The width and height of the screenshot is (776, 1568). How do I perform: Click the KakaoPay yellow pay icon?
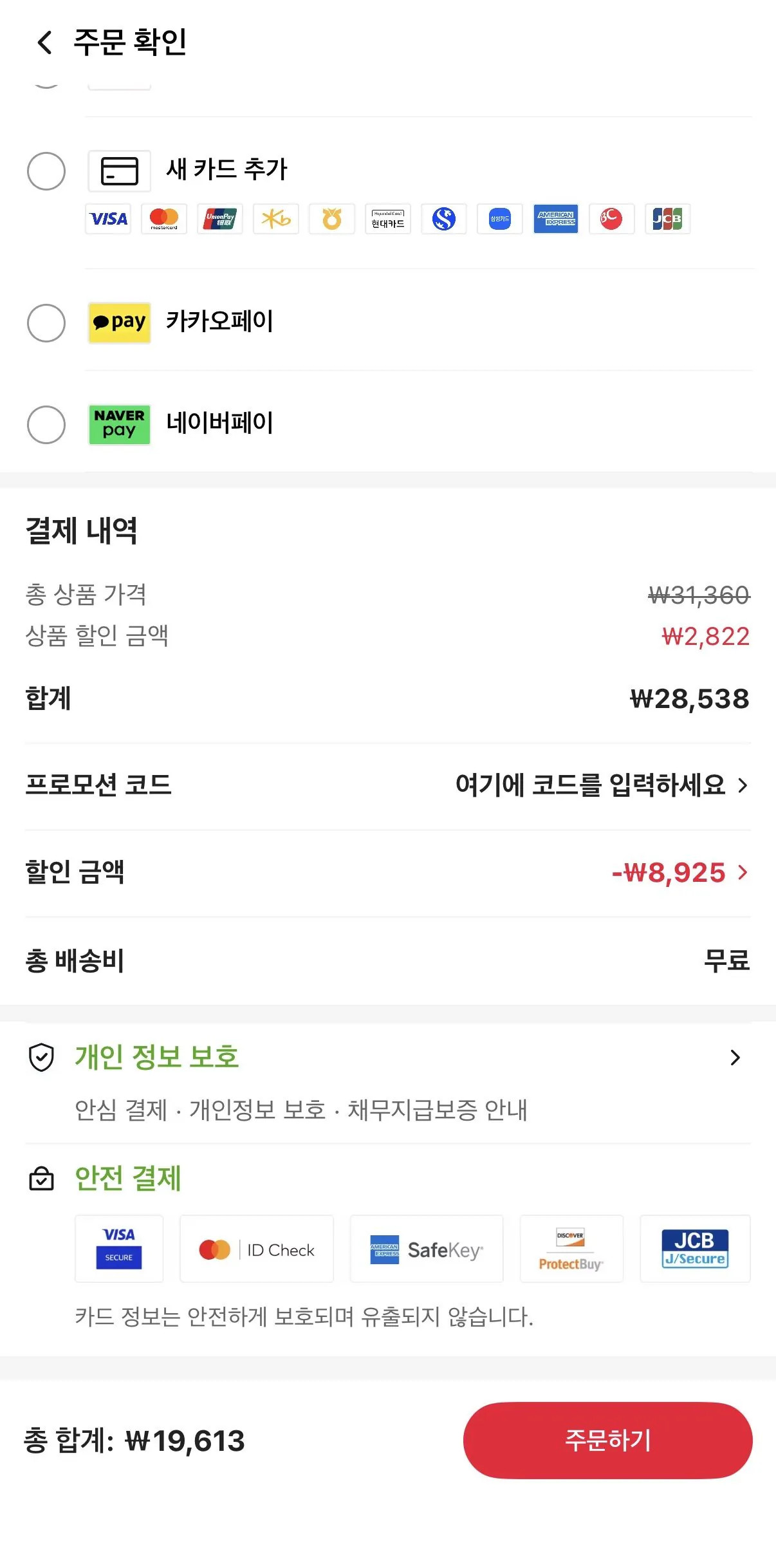pos(119,322)
